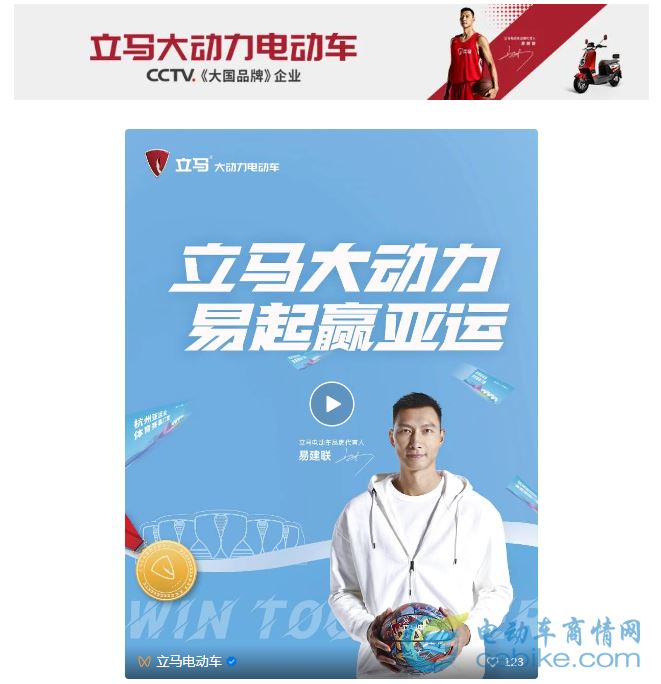This screenshot has height=684, width=661.
Task: Play the 立马大动力 video
Action: 331,404
